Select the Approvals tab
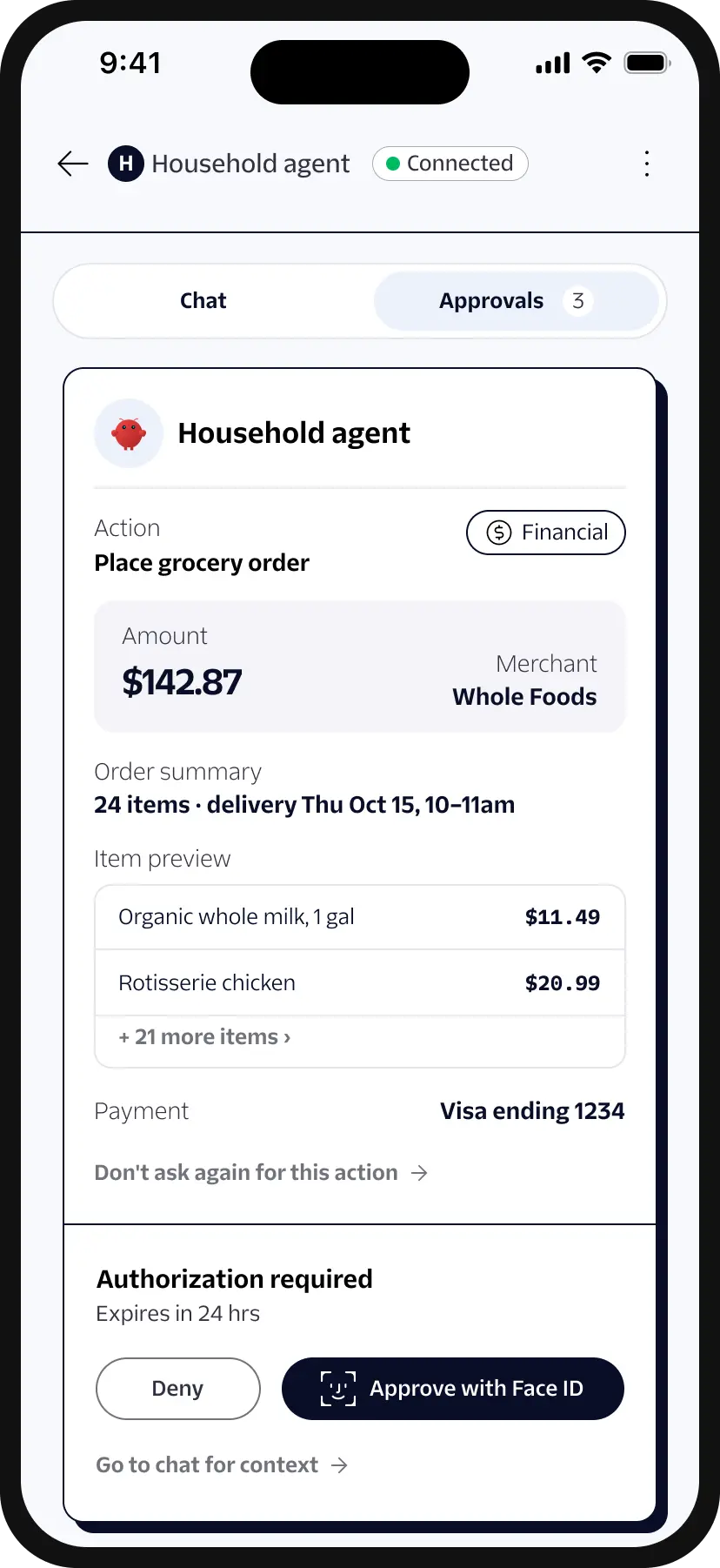 pos(516,301)
